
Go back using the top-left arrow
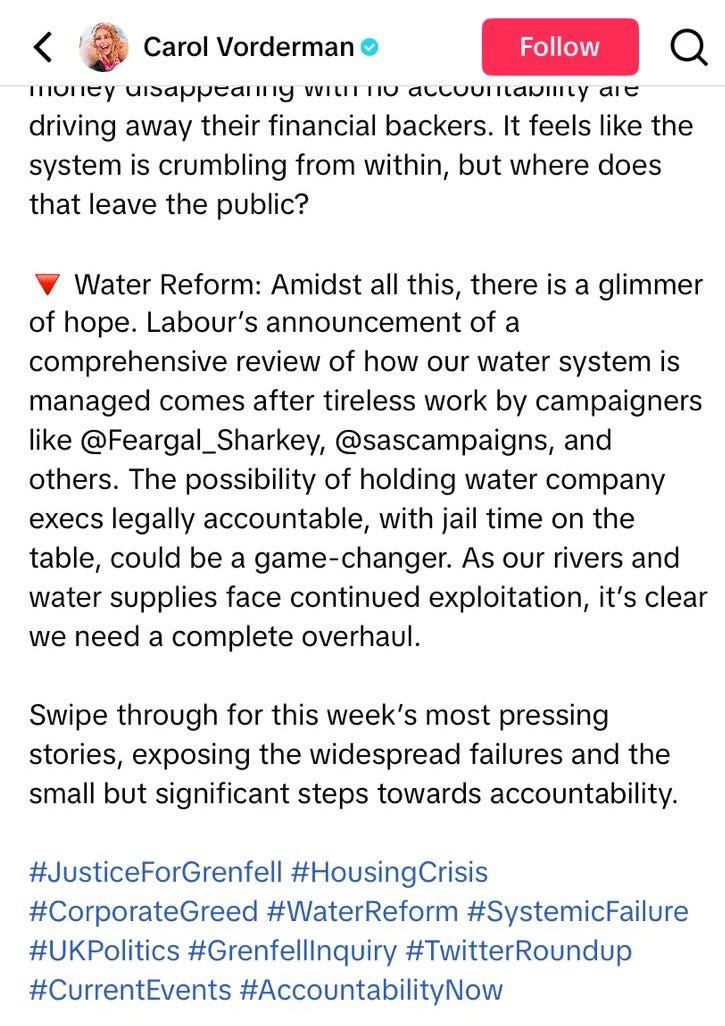[x=42, y=47]
